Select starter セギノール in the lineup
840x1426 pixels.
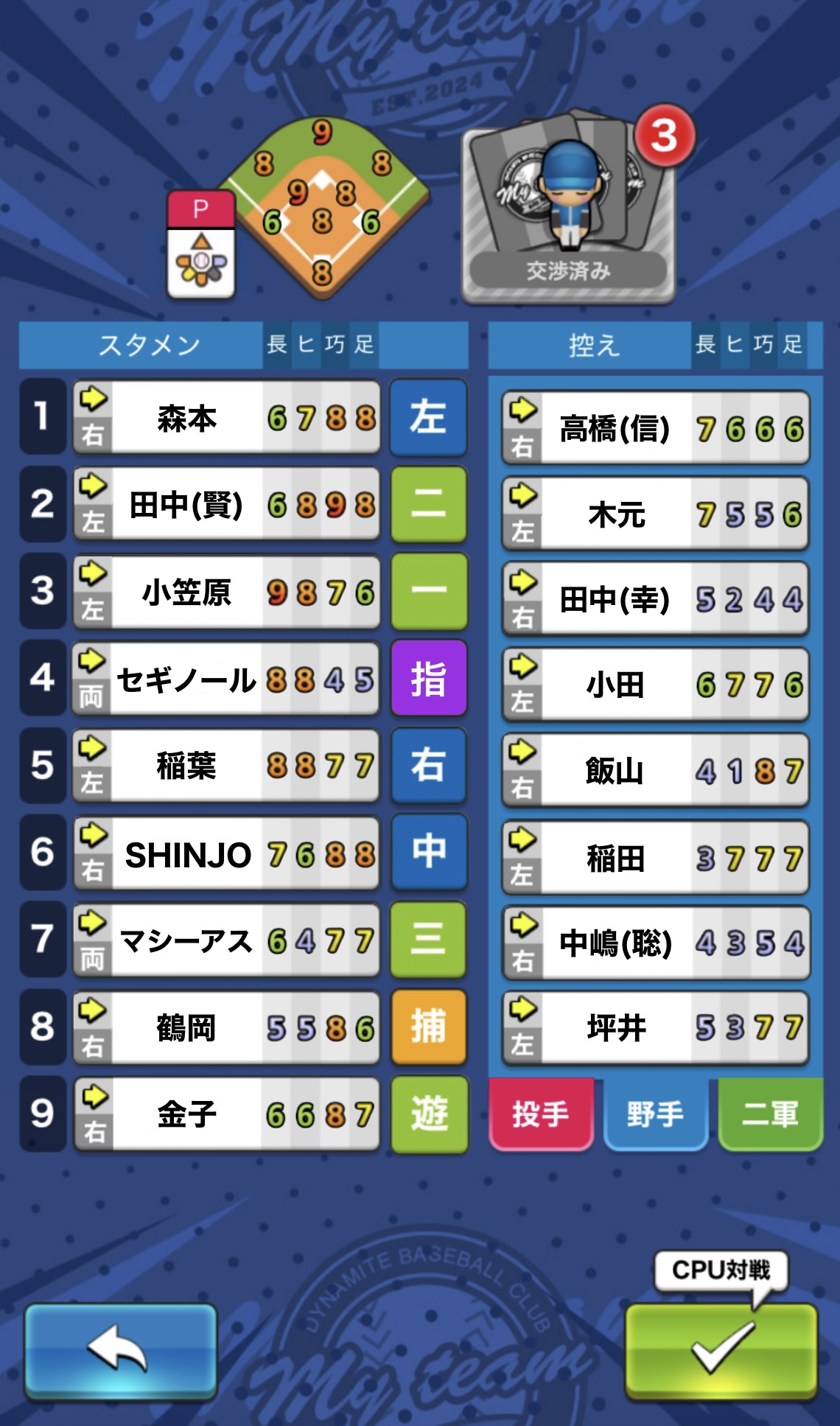(225, 679)
